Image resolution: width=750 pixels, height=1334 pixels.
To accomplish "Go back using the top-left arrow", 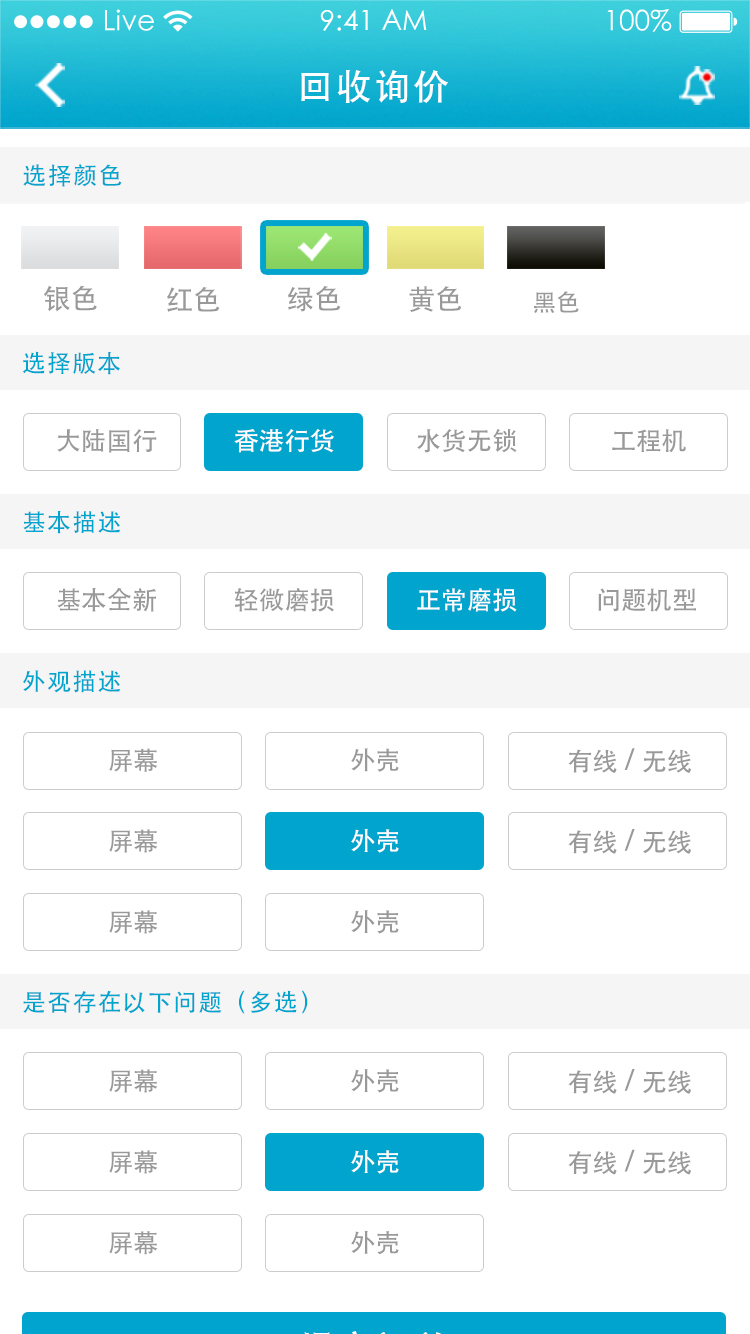I will 51,86.
